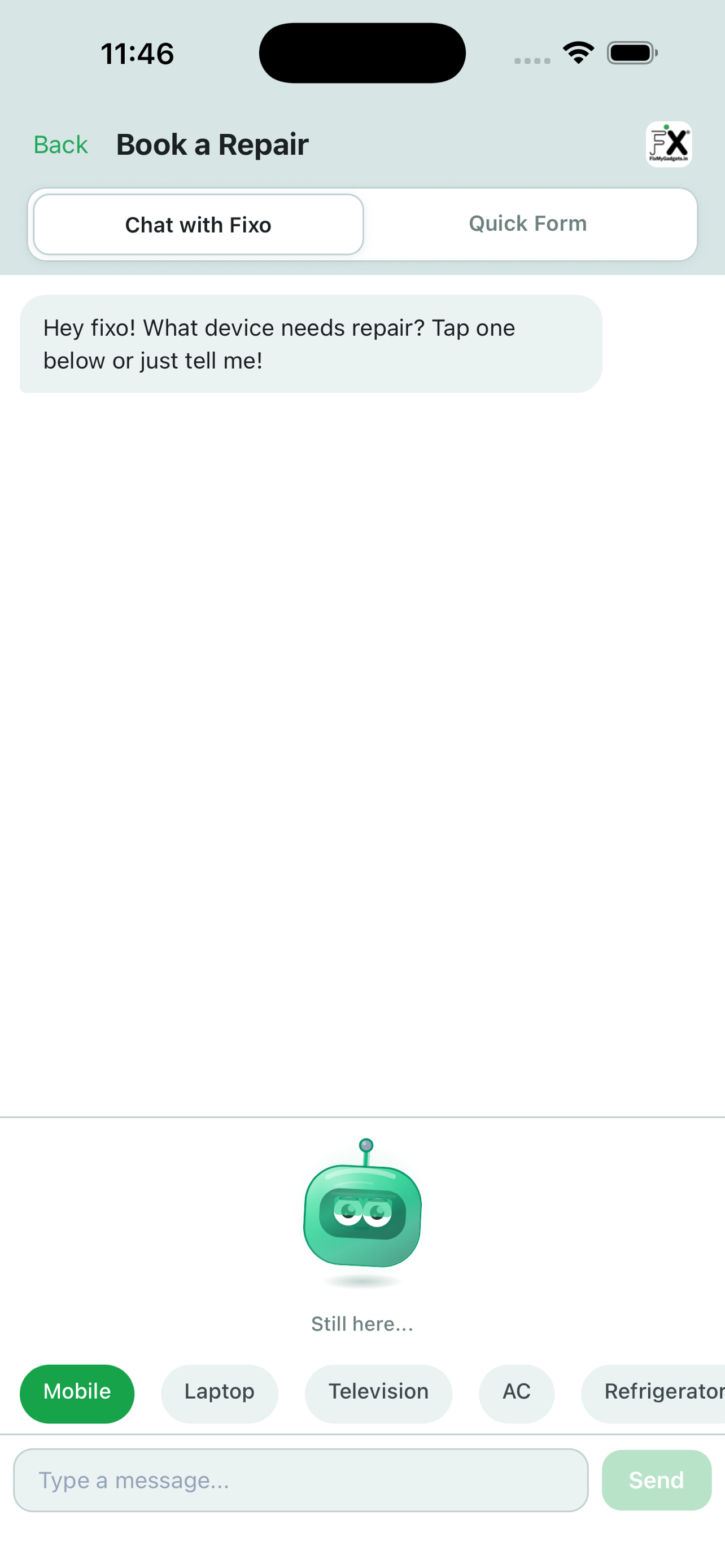Hit the Send button
The height and width of the screenshot is (1568, 725).
pyautogui.click(x=656, y=1480)
